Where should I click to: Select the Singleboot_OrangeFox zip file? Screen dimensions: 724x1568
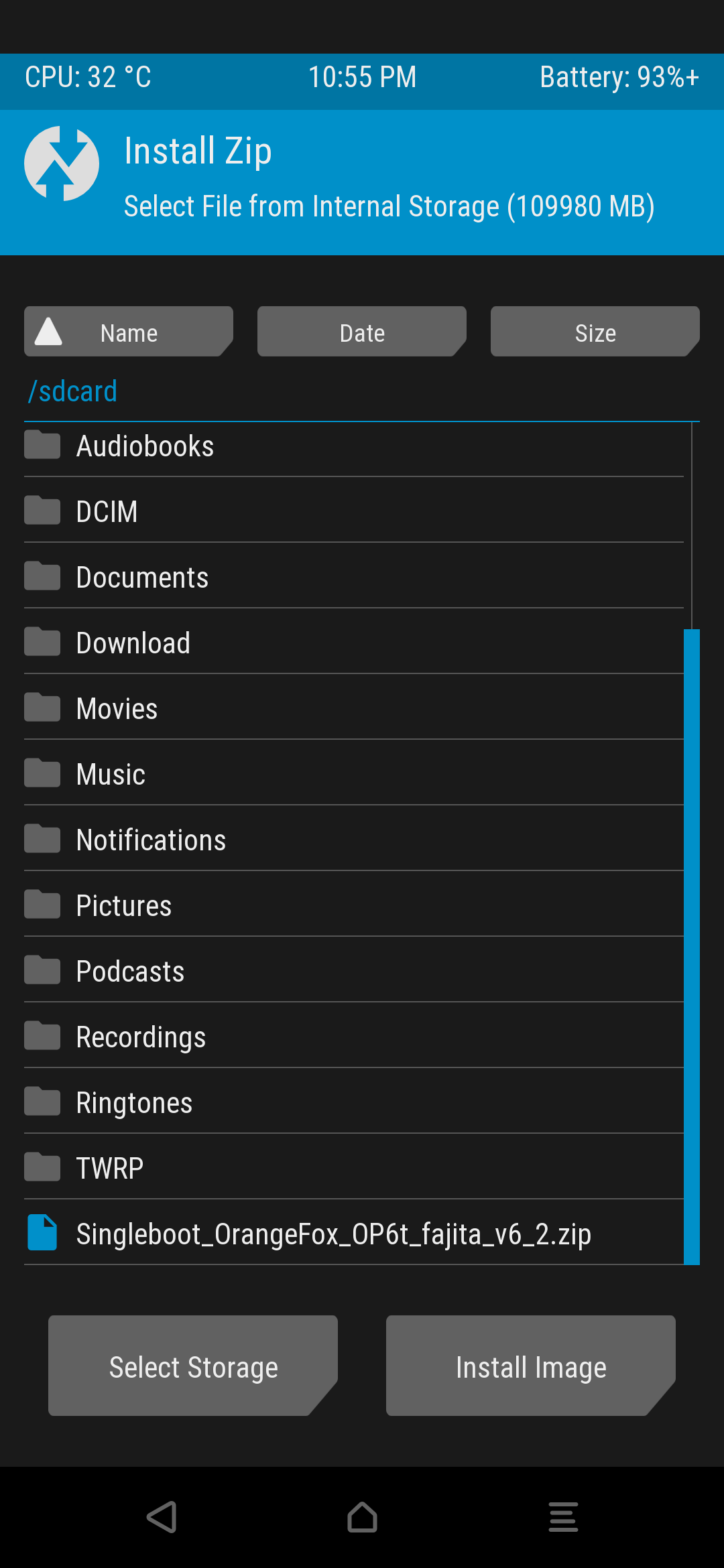tap(334, 1234)
